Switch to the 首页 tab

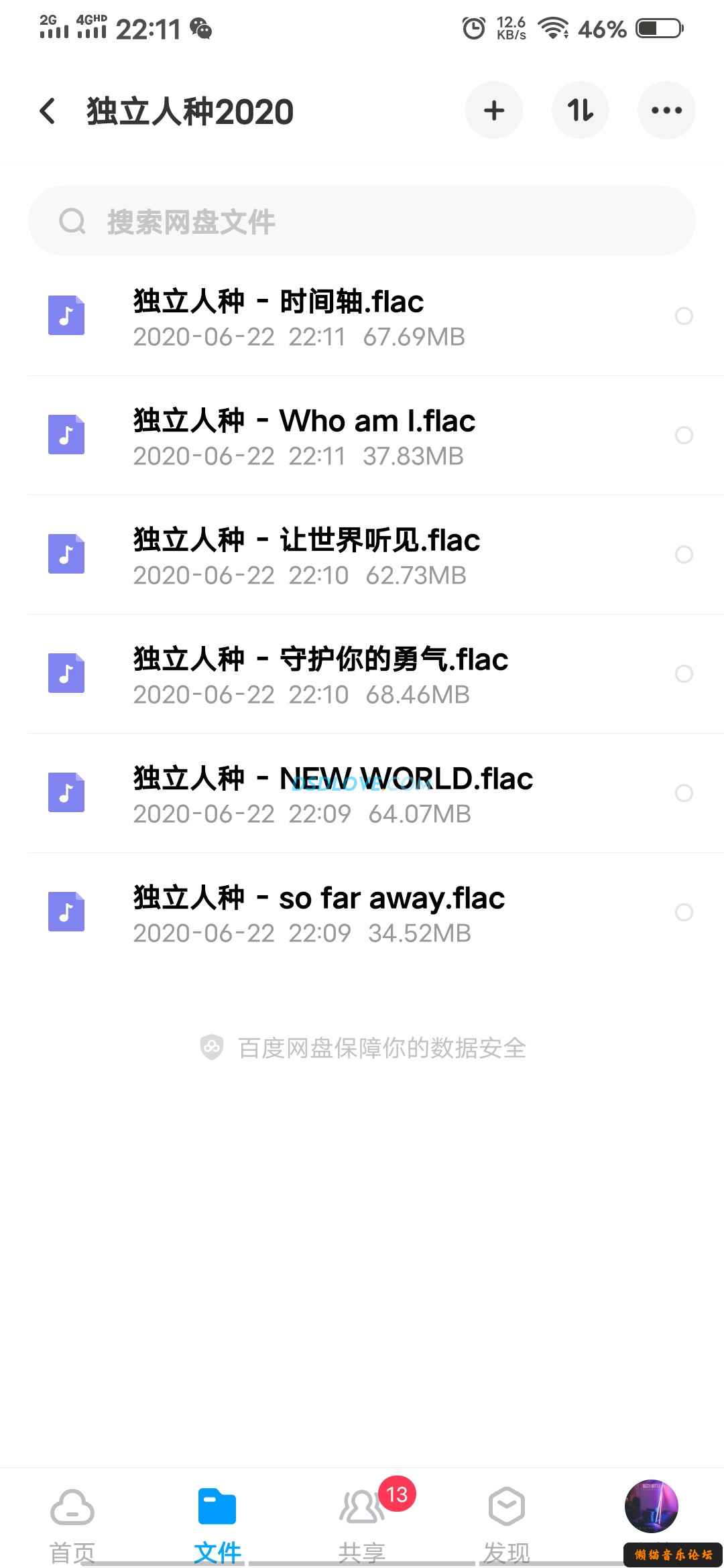tap(72, 1522)
